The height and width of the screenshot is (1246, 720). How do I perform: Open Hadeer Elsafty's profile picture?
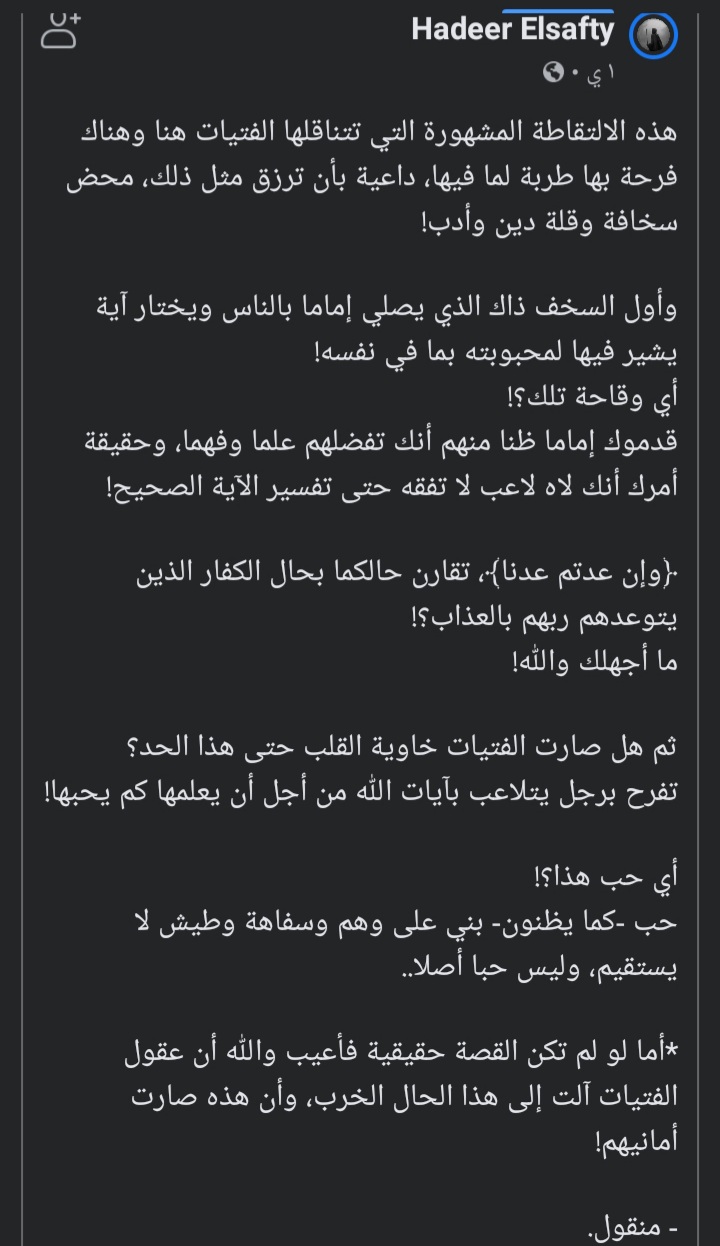(653, 37)
